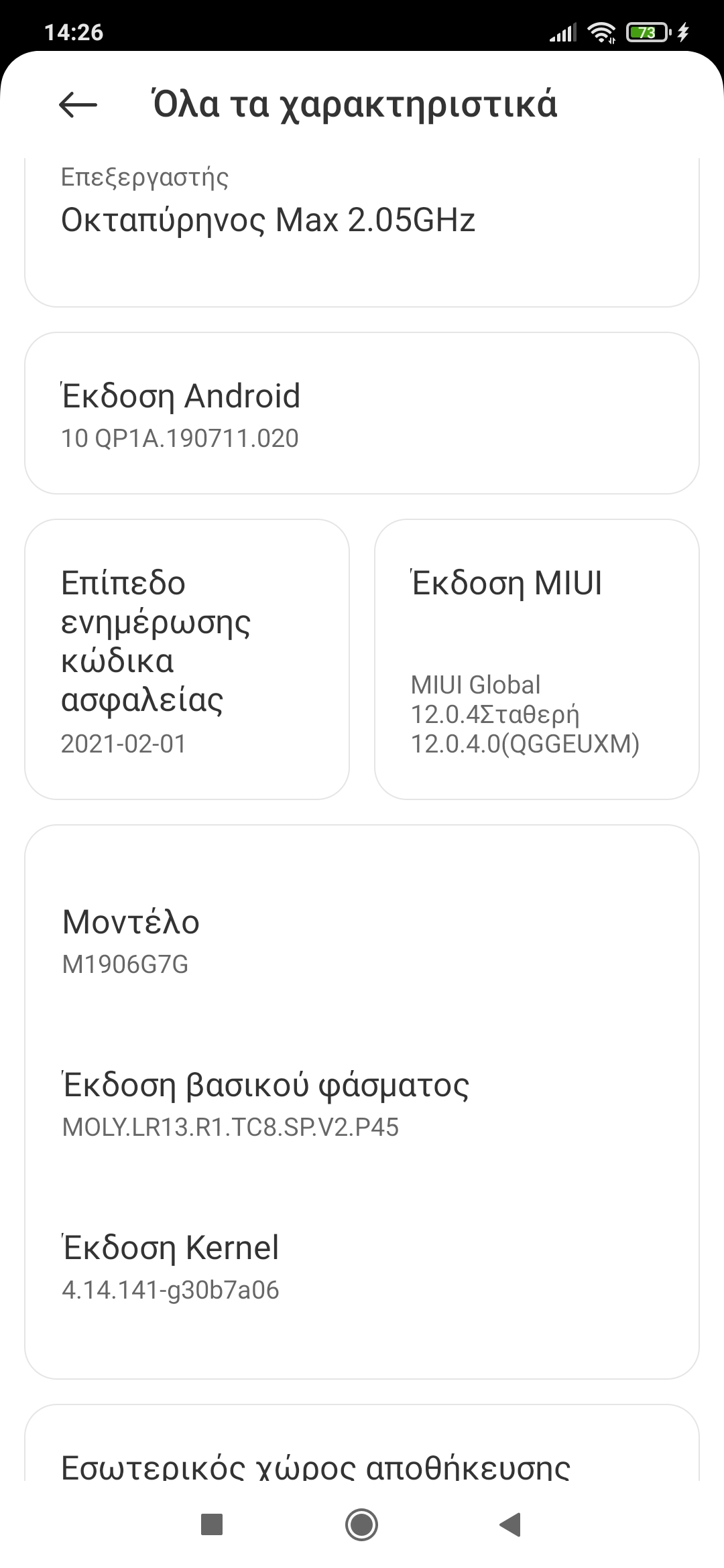This screenshot has width=724, height=1568.
Task: Tap the Έκδοση Kernel row
Action: [x=362, y=1265]
